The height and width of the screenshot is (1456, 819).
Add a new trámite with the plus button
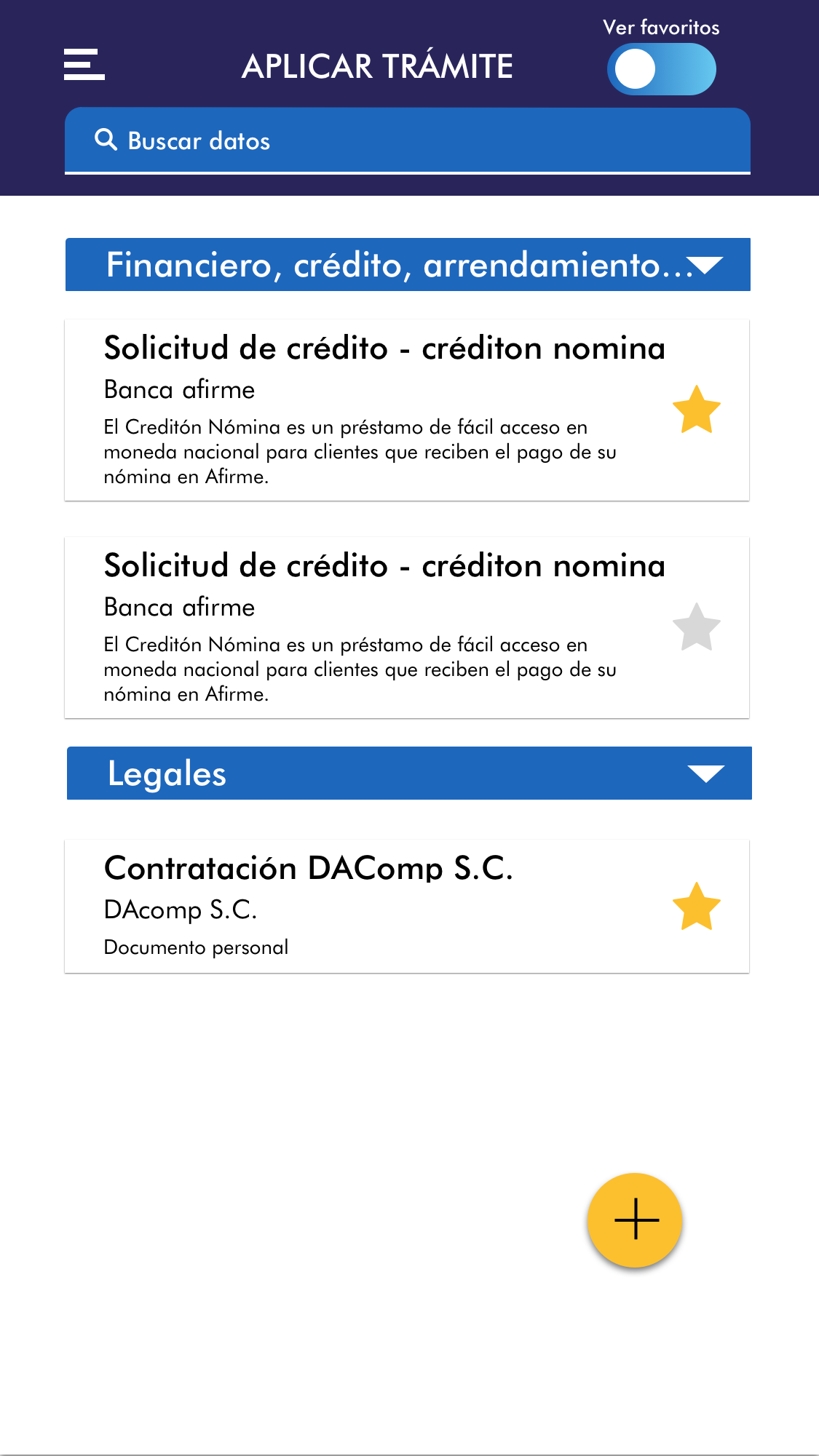click(635, 1220)
